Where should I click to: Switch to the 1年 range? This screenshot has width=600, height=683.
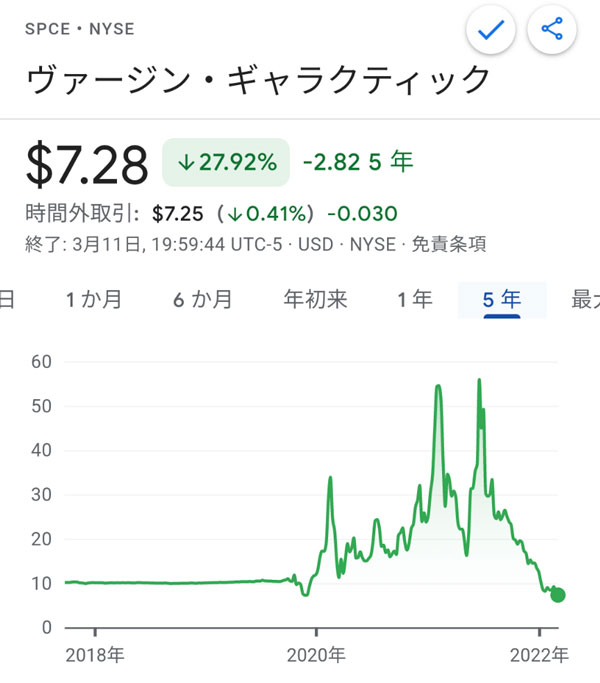[x=414, y=299]
